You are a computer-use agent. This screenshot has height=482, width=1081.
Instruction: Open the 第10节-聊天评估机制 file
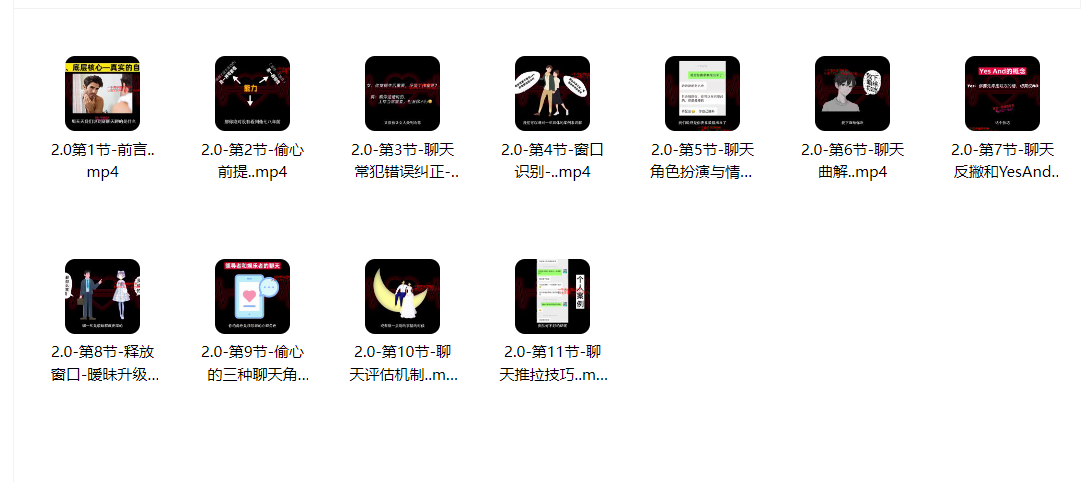coord(402,296)
